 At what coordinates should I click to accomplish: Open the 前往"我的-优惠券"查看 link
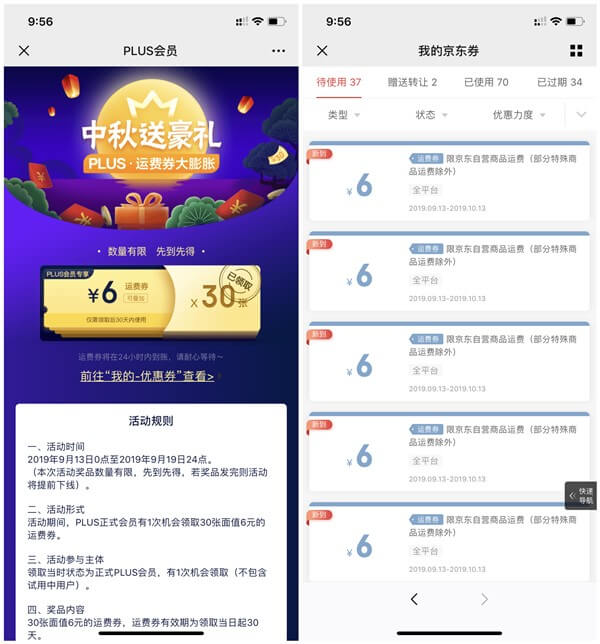[x=147, y=377]
